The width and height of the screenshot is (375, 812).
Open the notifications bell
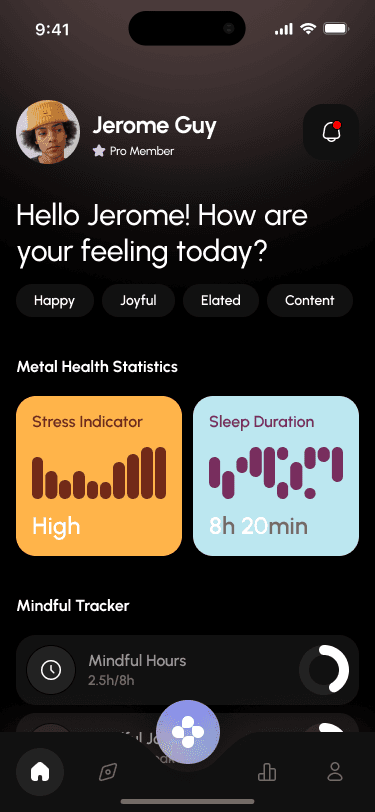[331, 132]
